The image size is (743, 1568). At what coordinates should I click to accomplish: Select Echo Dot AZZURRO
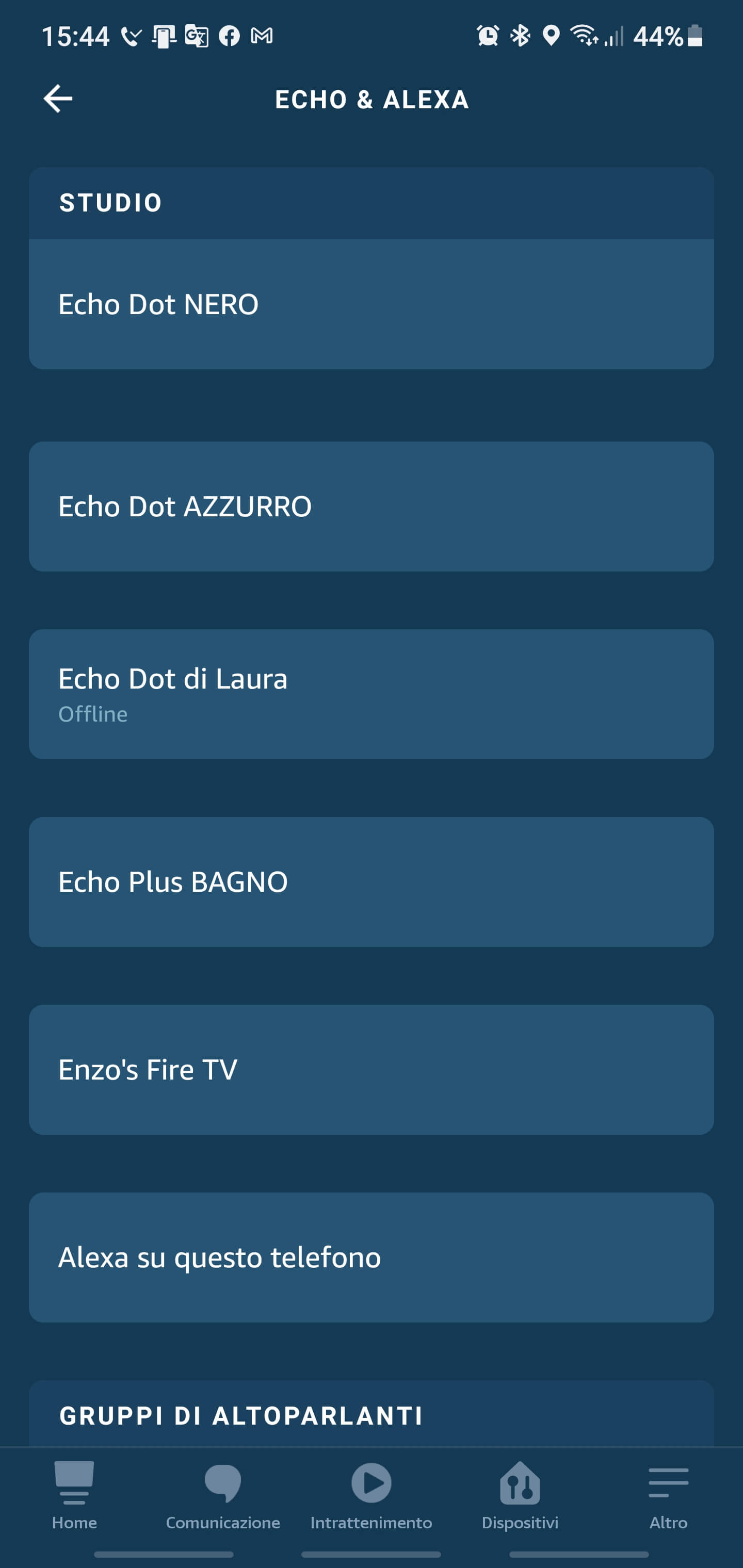(x=371, y=507)
